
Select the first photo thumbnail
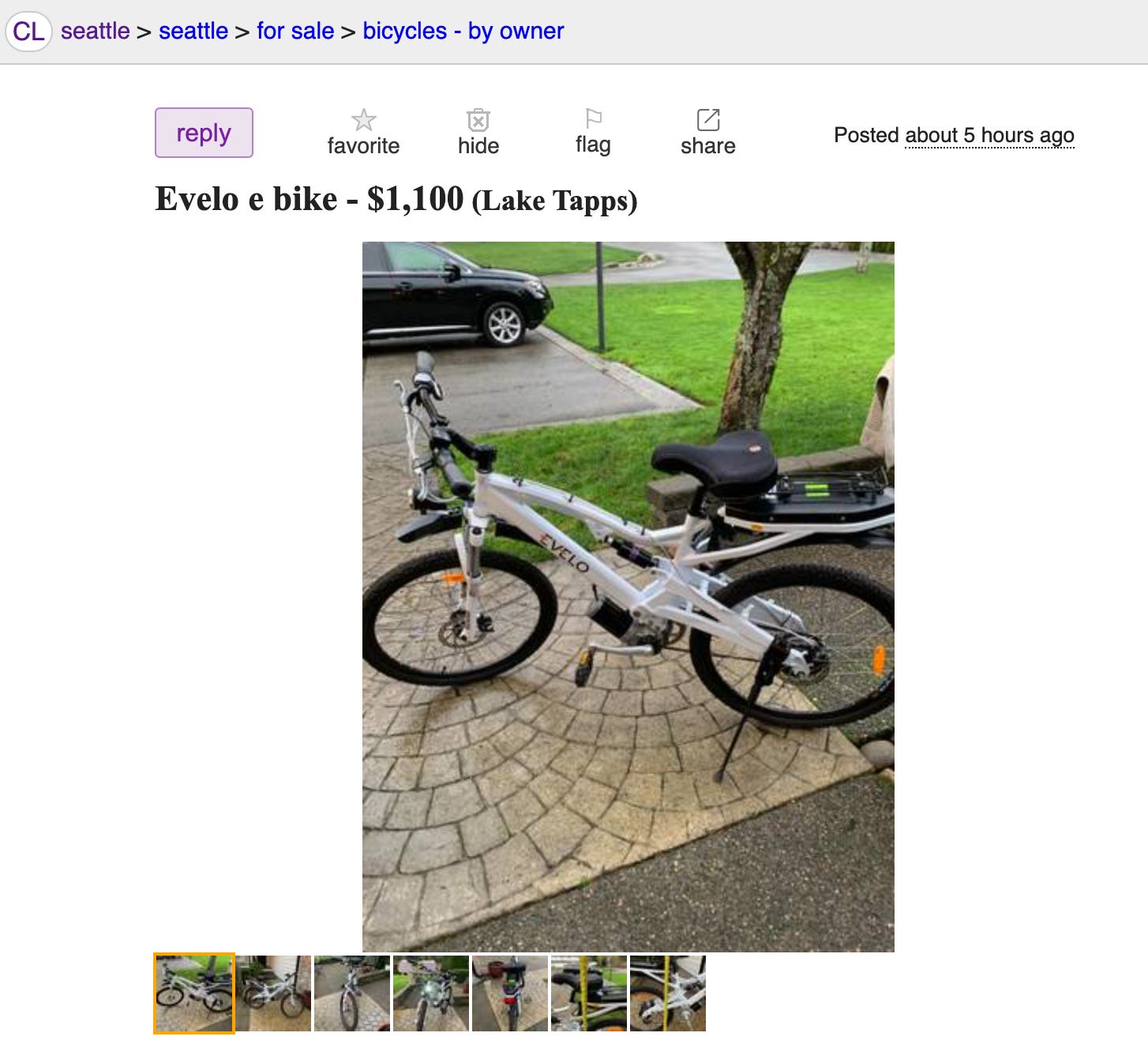click(x=194, y=993)
